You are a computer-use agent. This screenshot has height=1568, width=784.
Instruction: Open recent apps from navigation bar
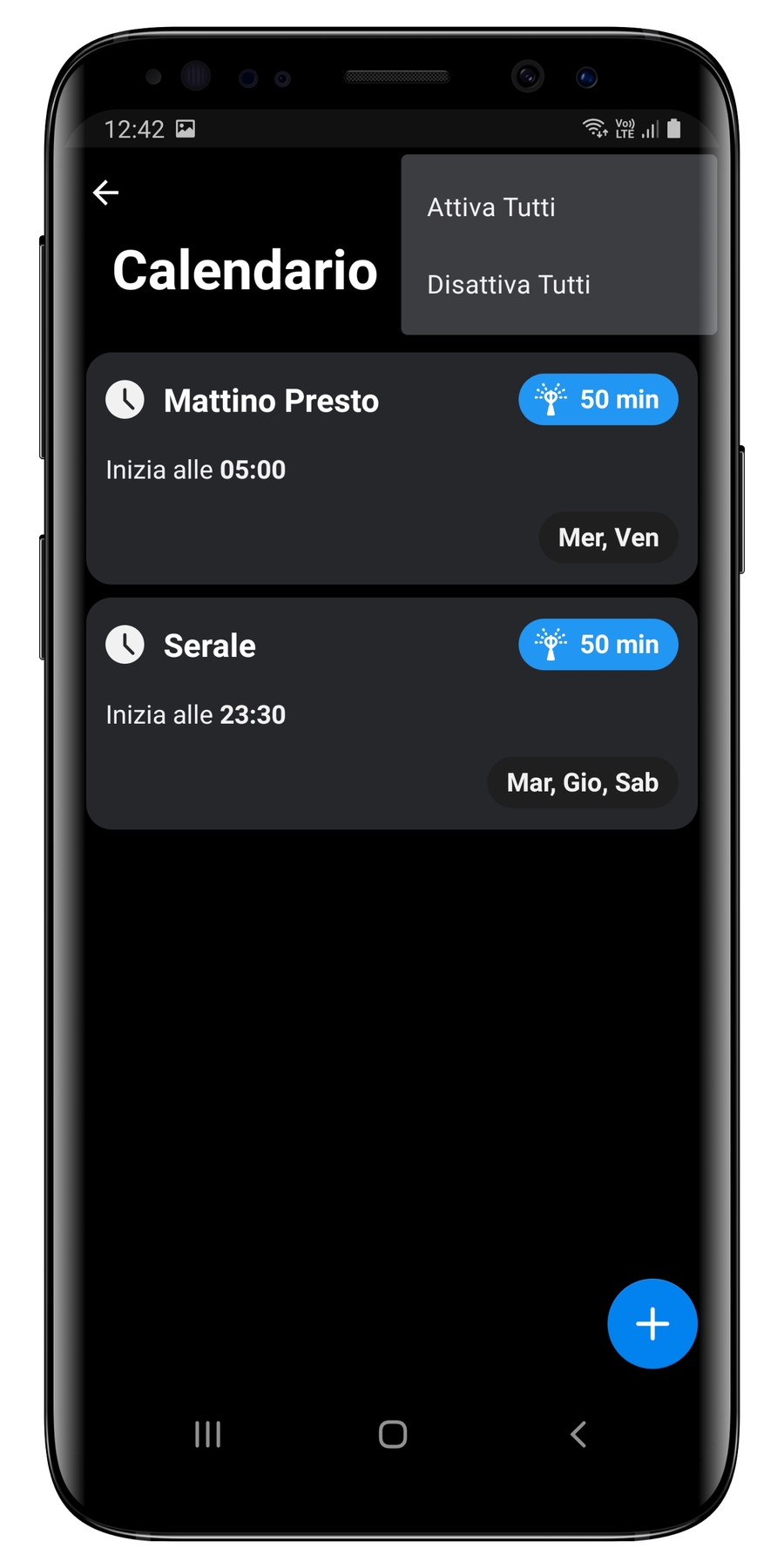tap(207, 1434)
